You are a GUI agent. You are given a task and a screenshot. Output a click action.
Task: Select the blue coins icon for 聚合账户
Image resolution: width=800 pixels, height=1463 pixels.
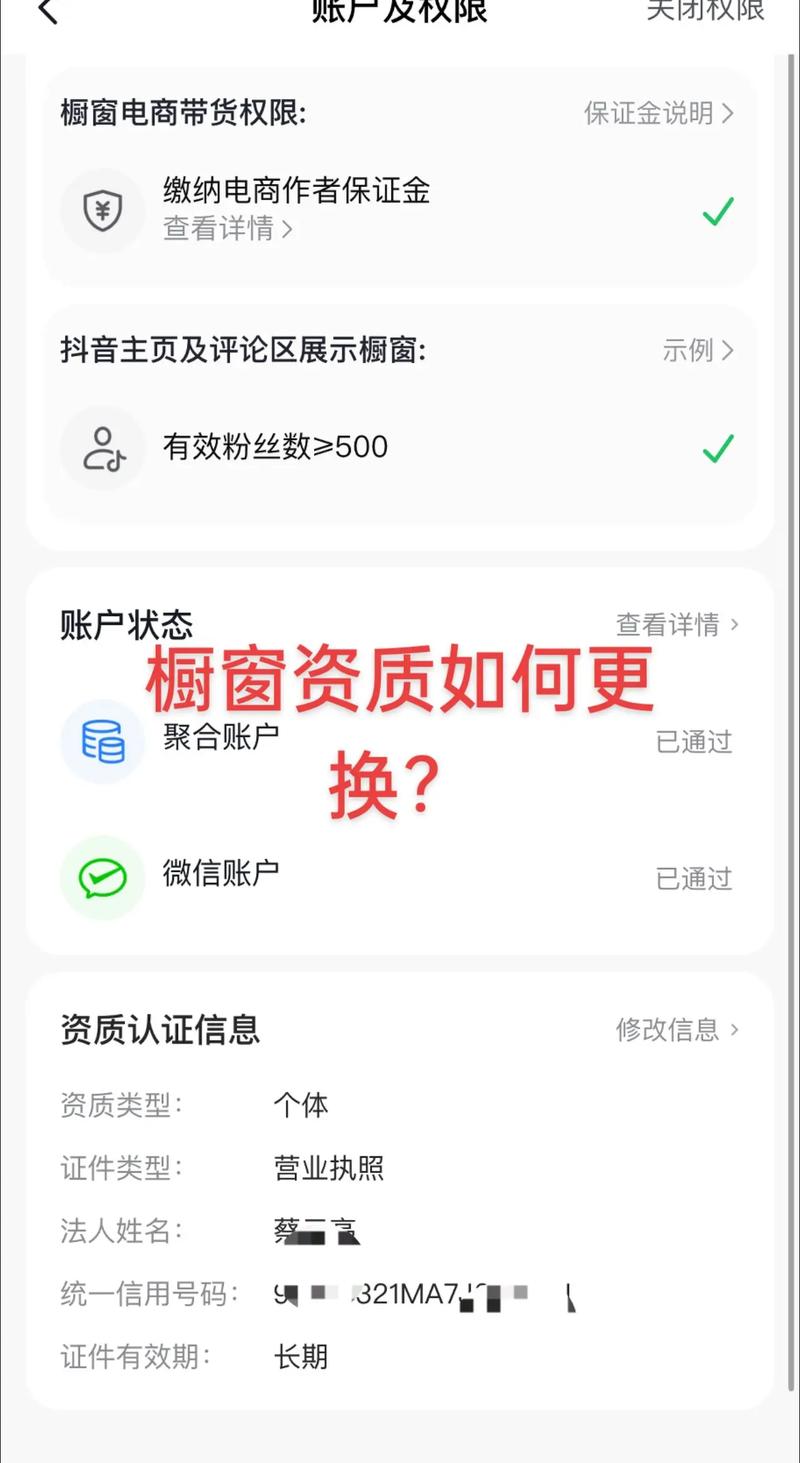pos(101,741)
